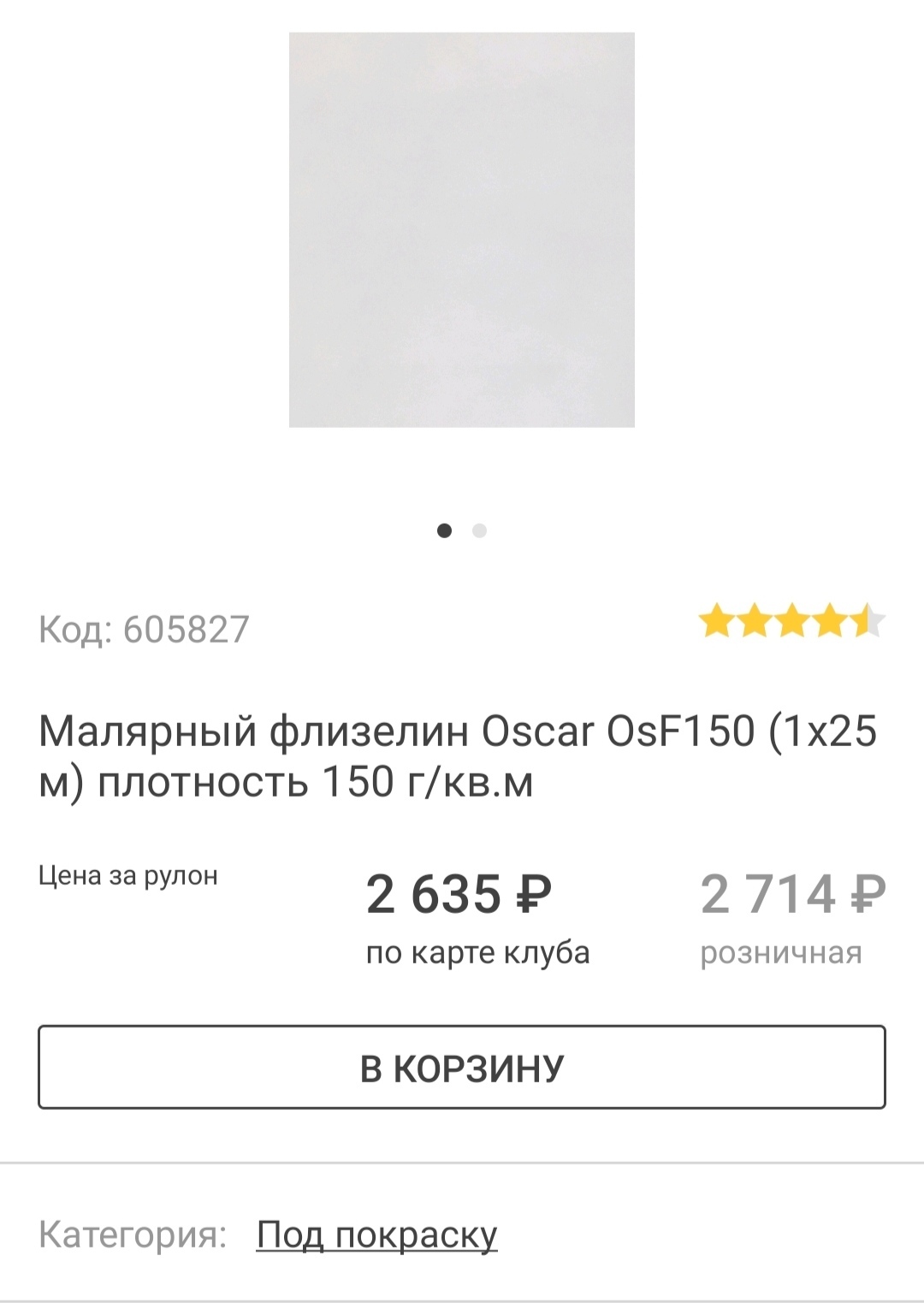Add the Oscar OsF150 to cart

click(x=461, y=1068)
